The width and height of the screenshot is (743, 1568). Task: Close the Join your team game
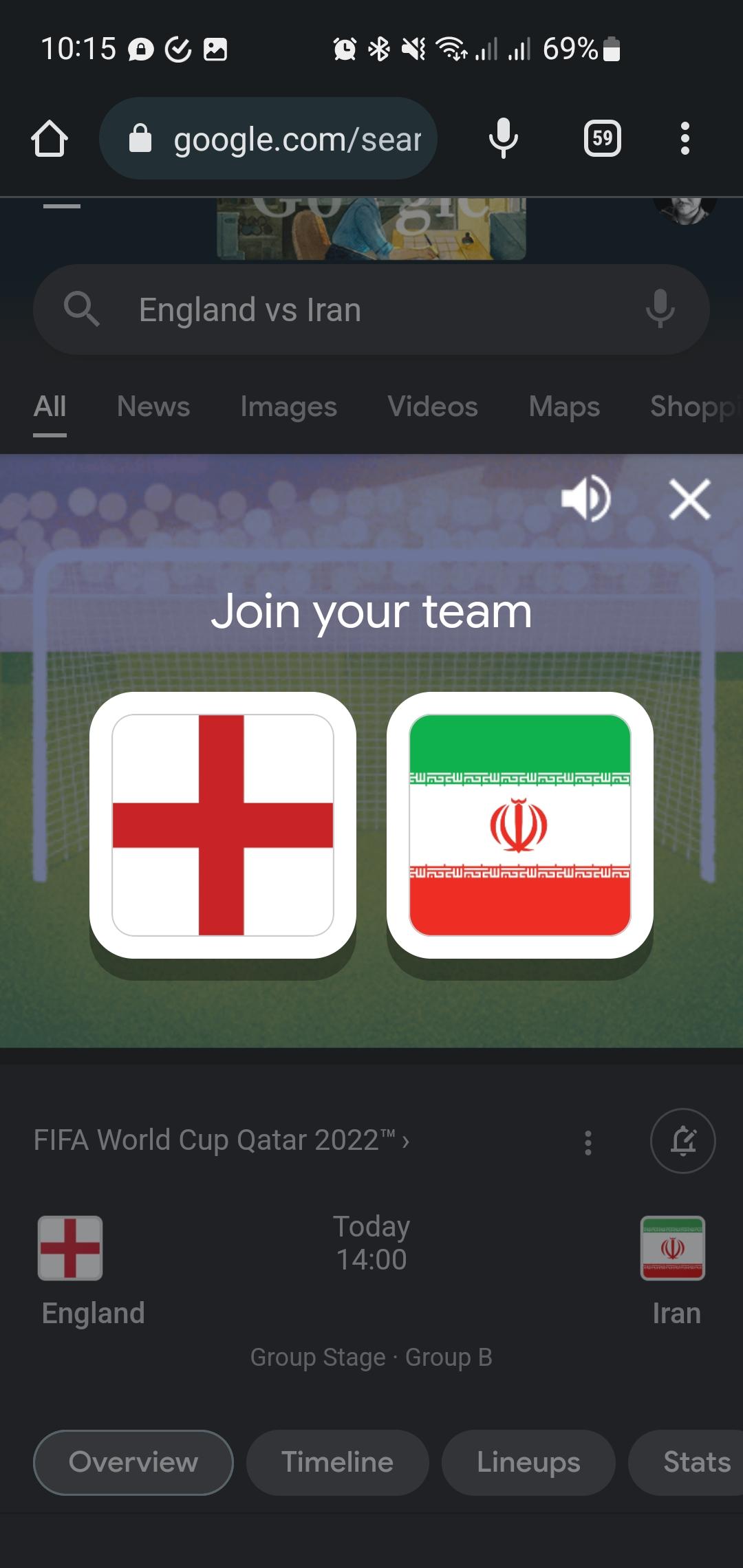690,499
